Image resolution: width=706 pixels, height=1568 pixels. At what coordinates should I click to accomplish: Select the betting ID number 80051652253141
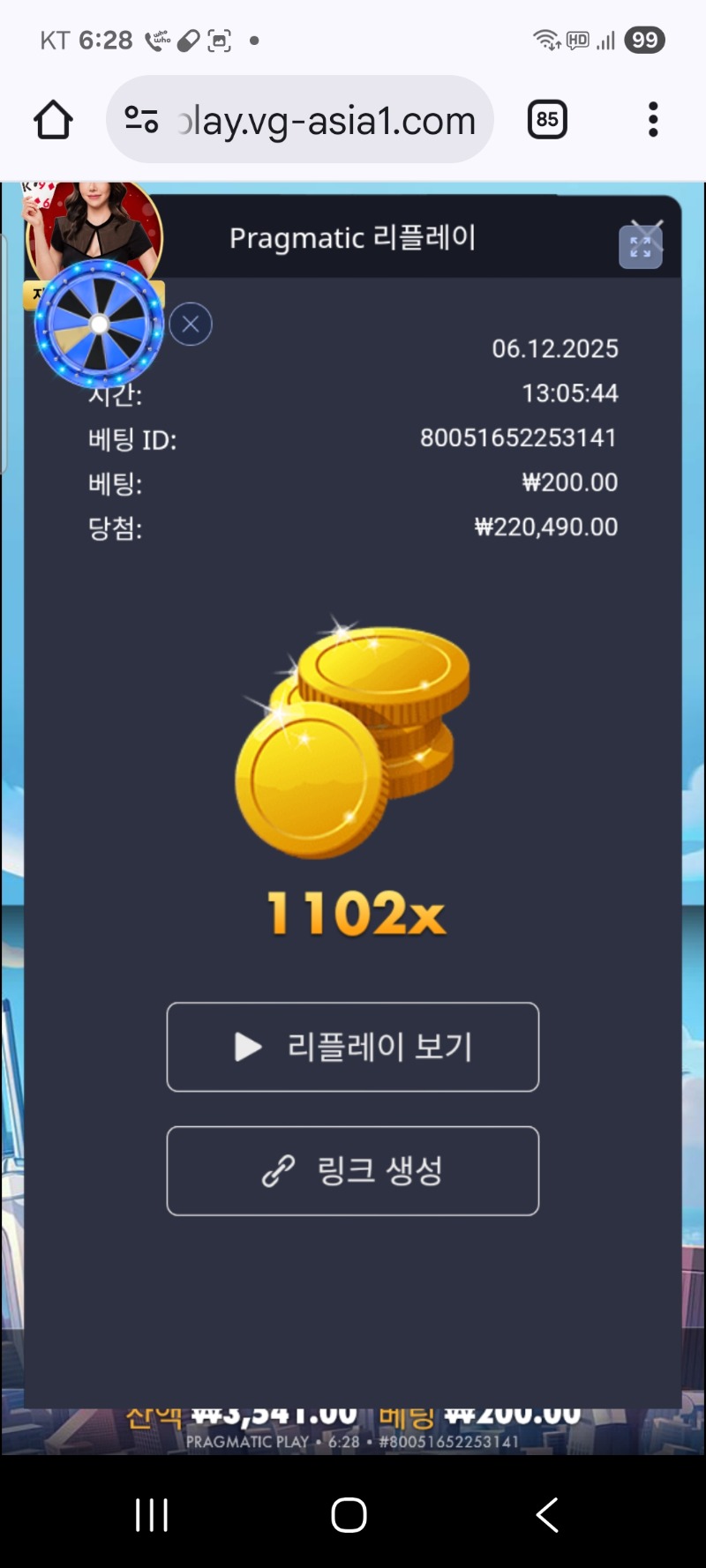coord(516,438)
